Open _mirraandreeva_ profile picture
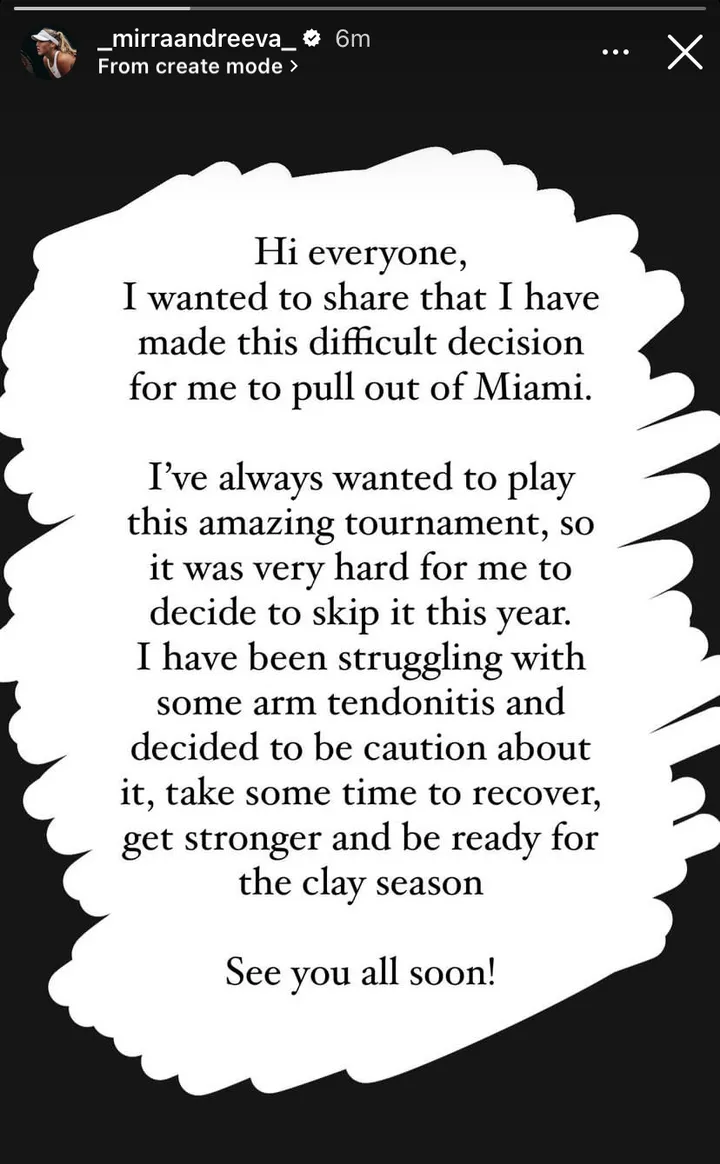Image resolution: width=720 pixels, height=1164 pixels. pos(49,52)
